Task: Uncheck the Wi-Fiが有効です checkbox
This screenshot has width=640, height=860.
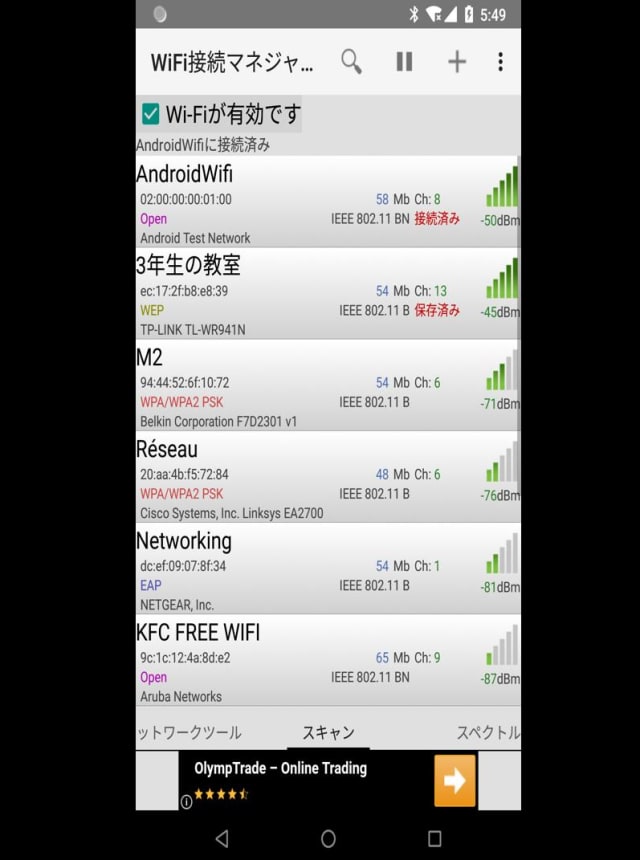Action: coord(151,114)
